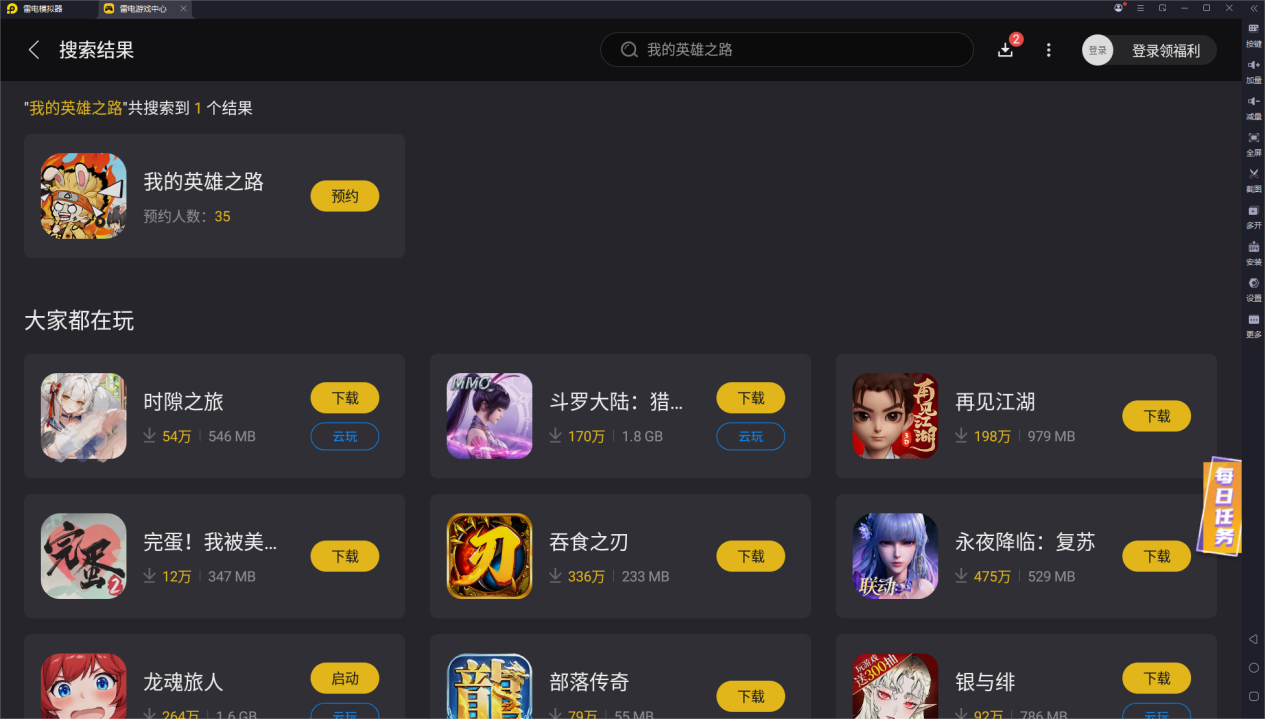Image resolution: width=1265 pixels, height=719 pixels.
Task: Launch 龙魂旅人 with 启动 button
Action: click(344, 678)
